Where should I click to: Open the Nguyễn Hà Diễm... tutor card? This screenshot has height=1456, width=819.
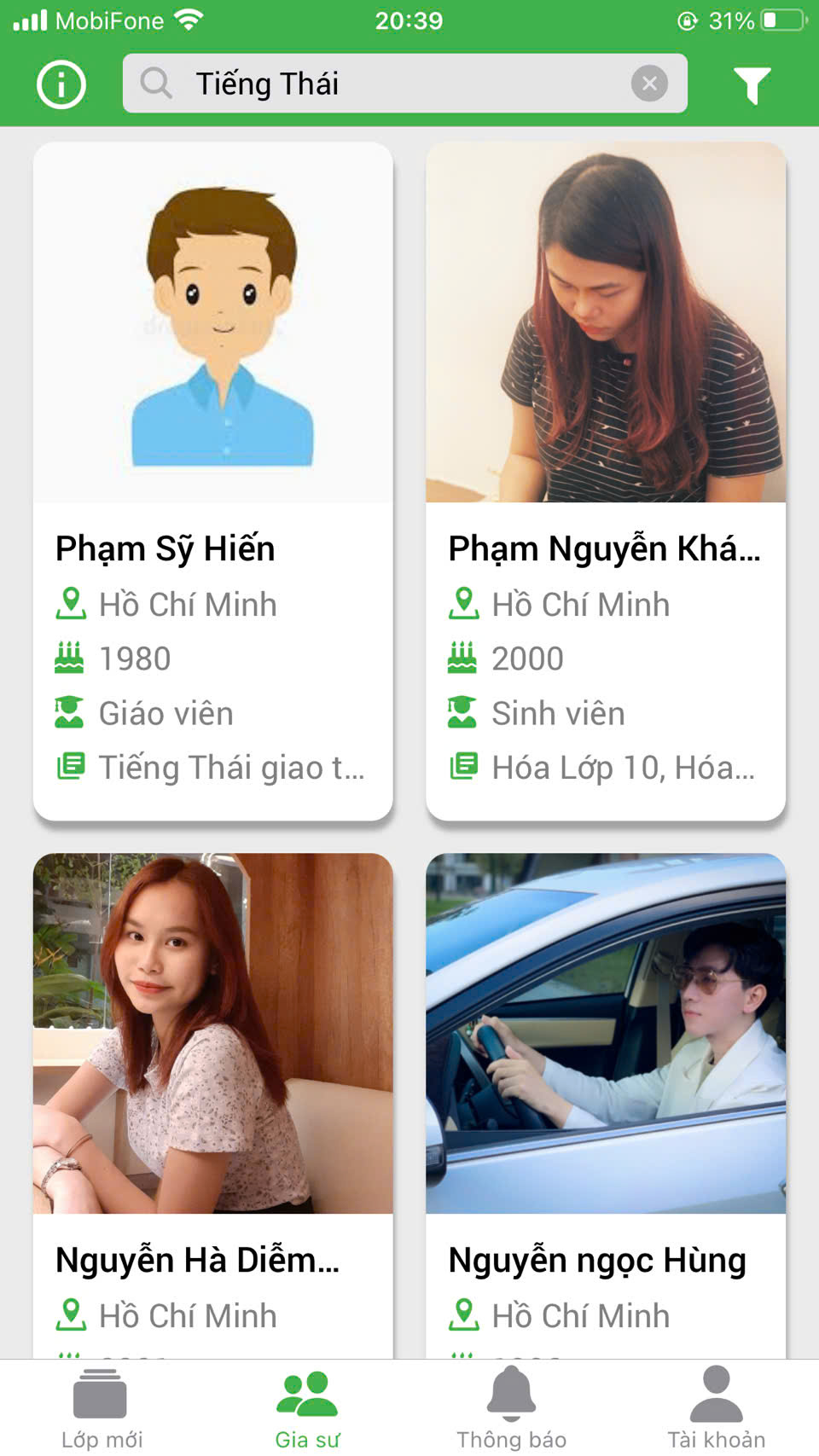[x=213, y=1105]
